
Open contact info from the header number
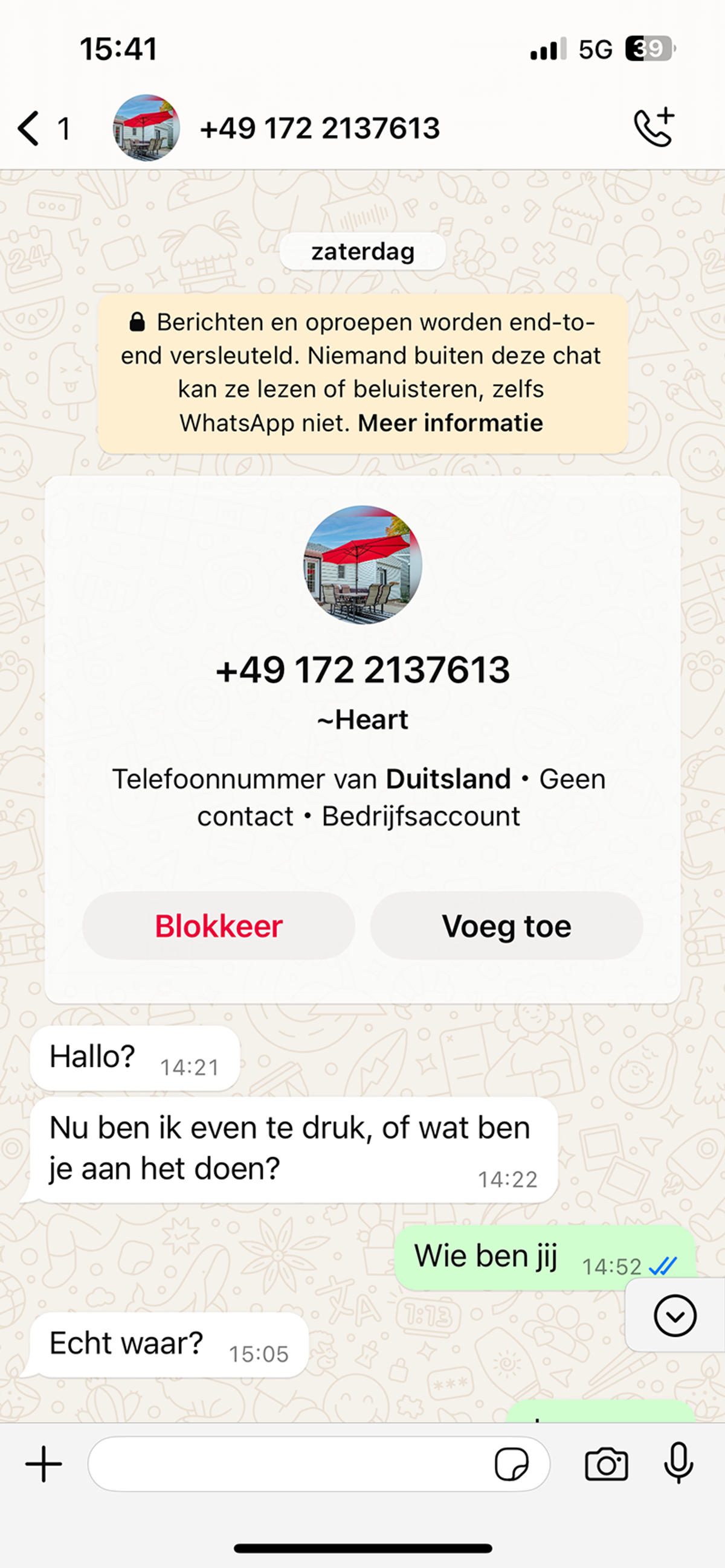click(x=319, y=129)
